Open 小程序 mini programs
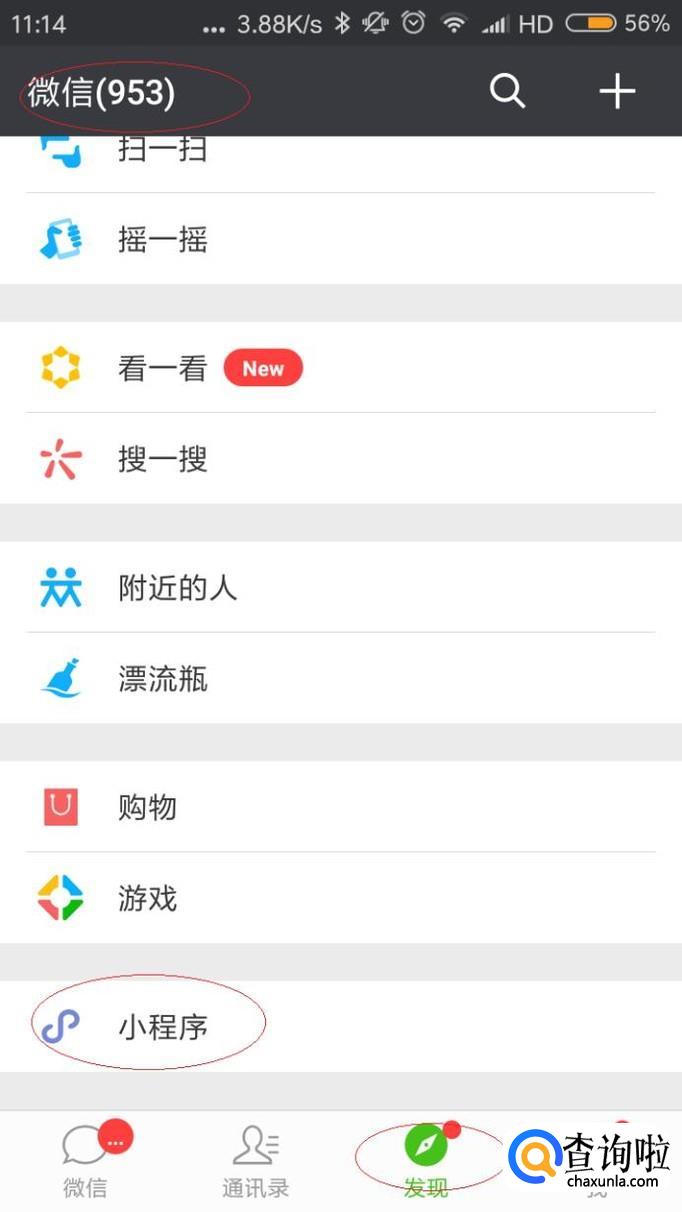 click(x=162, y=1026)
